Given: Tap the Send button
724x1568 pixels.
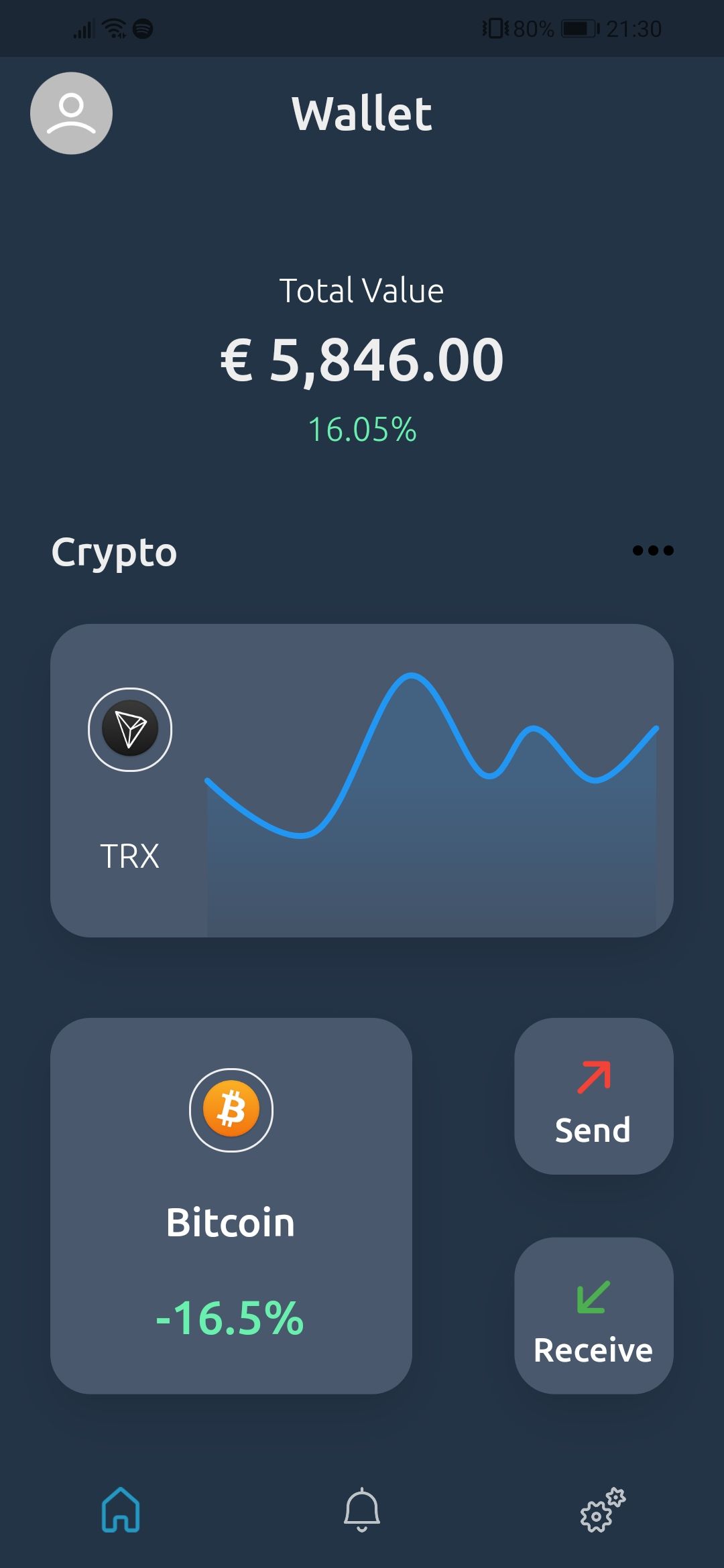Looking at the screenshot, I should tap(593, 1096).
